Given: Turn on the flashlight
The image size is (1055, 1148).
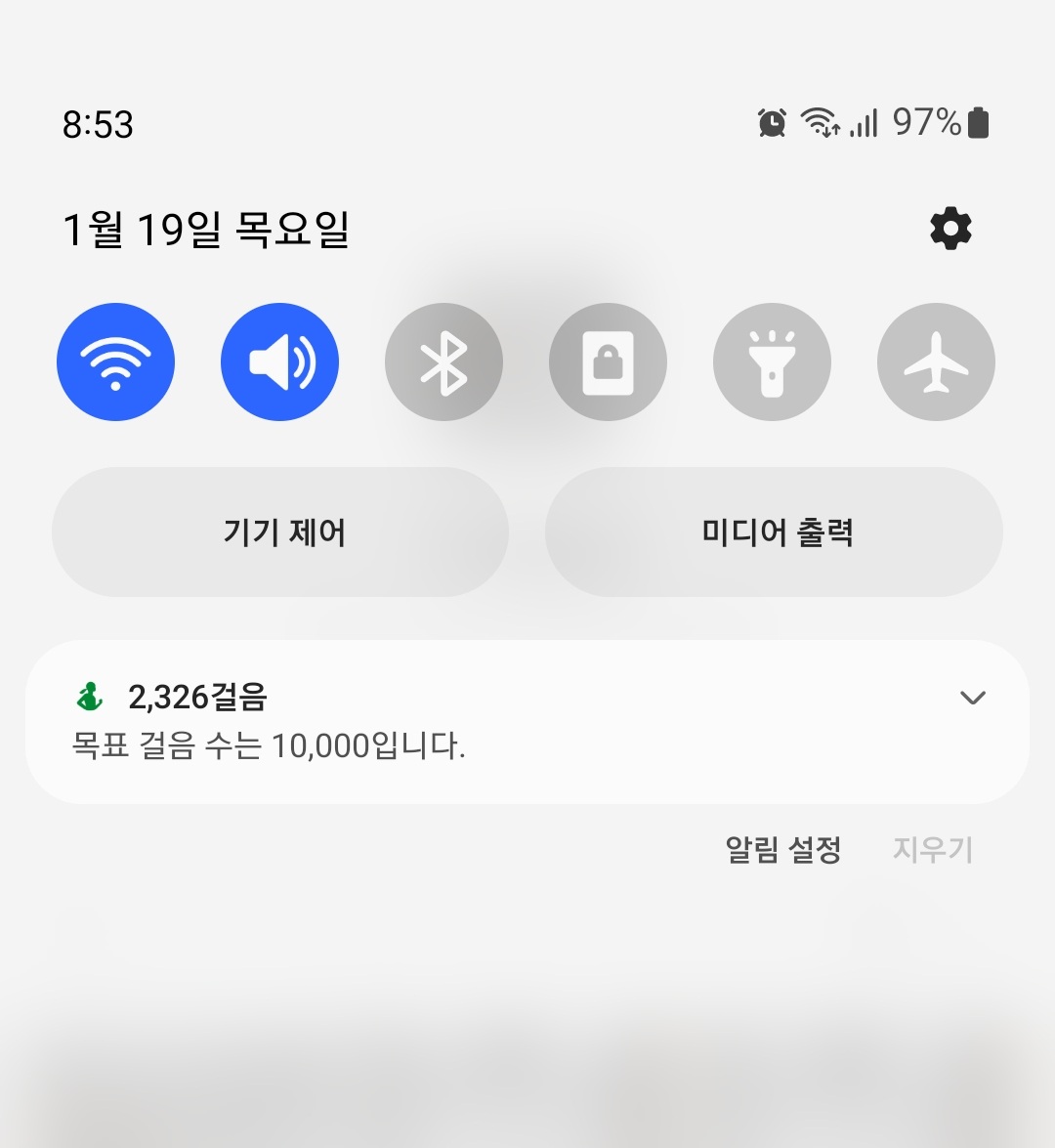Looking at the screenshot, I should [x=773, y=362].
